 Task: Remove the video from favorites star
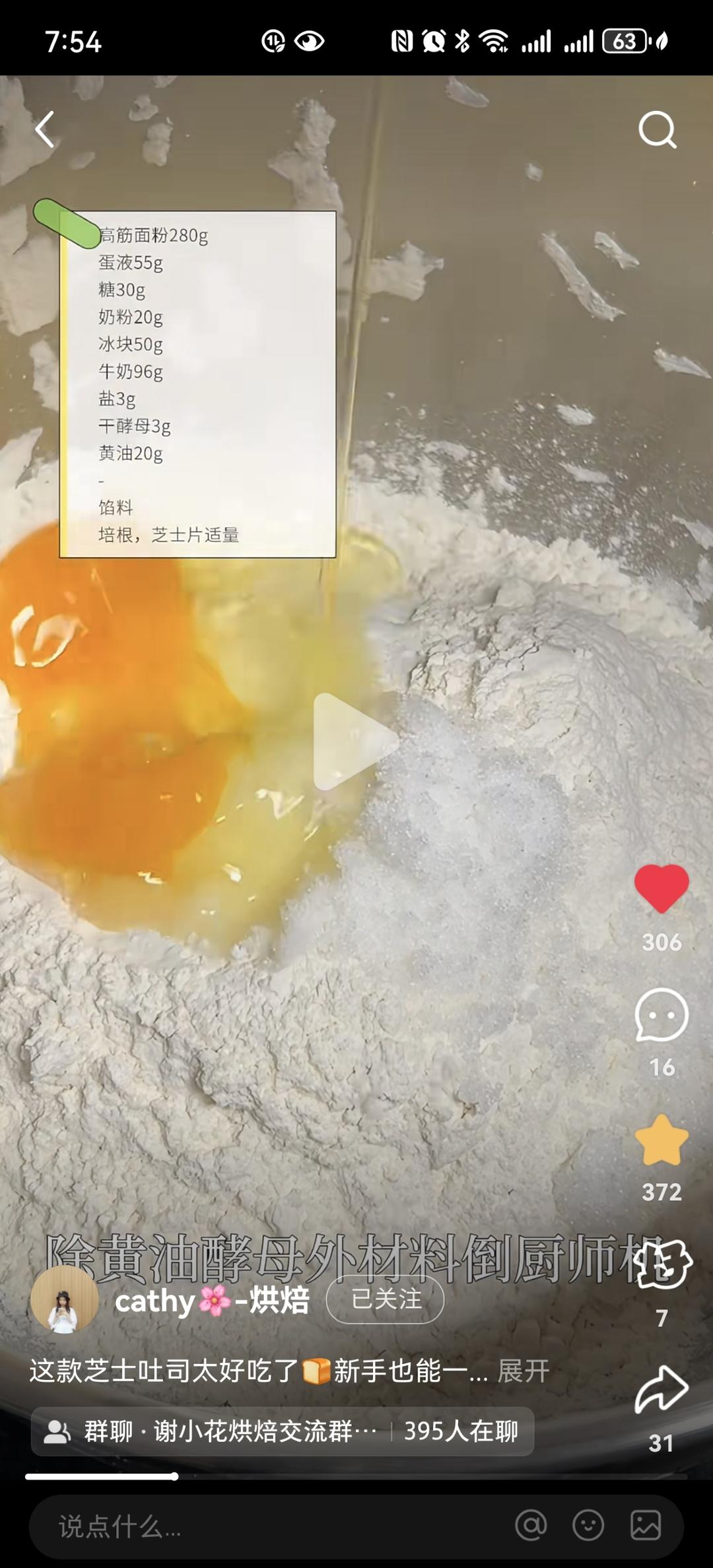pyautogui.click(x=662, y=1141)
